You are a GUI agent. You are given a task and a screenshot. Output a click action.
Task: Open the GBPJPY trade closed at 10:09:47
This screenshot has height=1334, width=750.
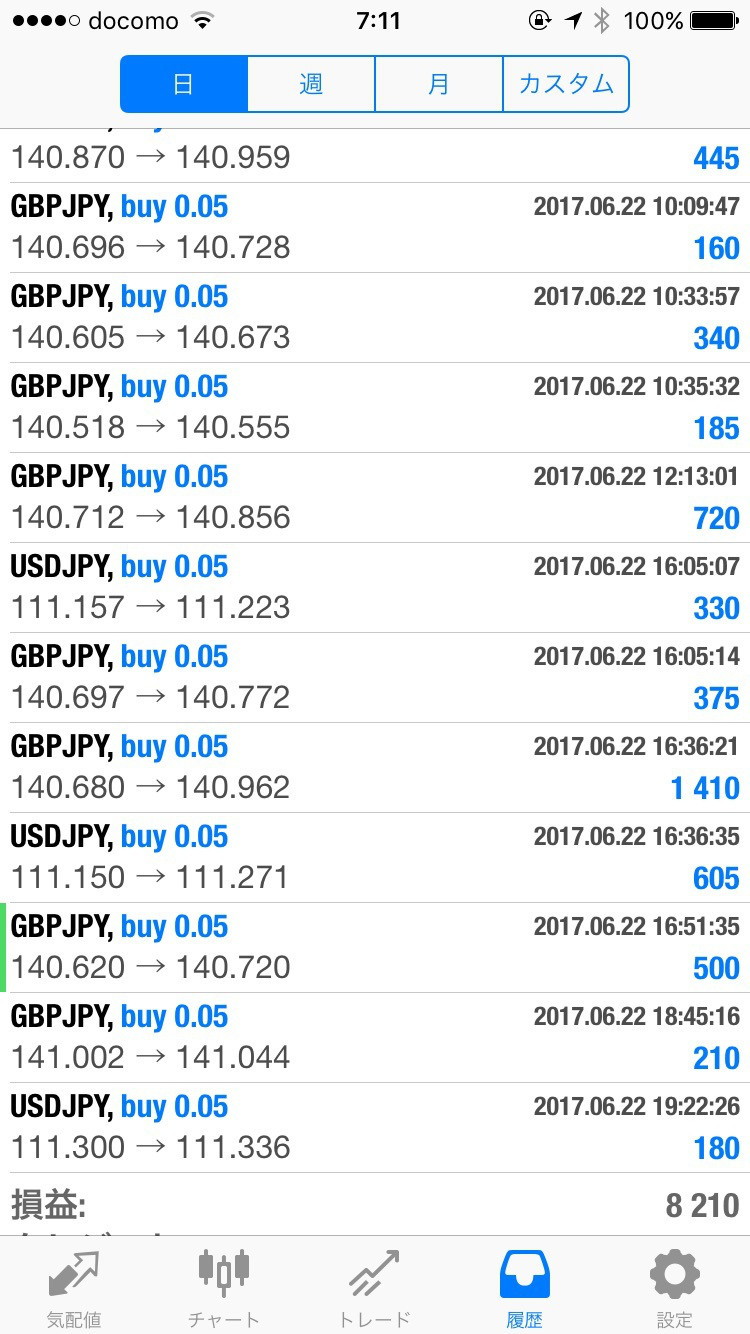coord(375,228)
